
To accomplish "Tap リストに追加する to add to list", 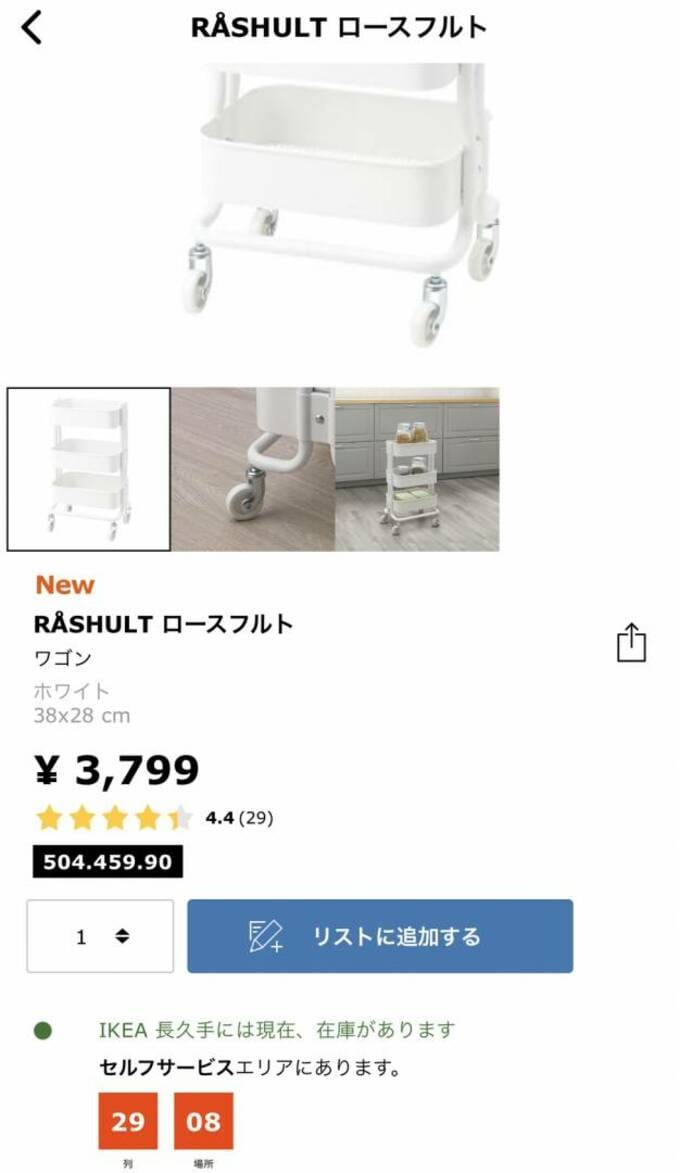I will pyautogui.click(x=380, y=936).
